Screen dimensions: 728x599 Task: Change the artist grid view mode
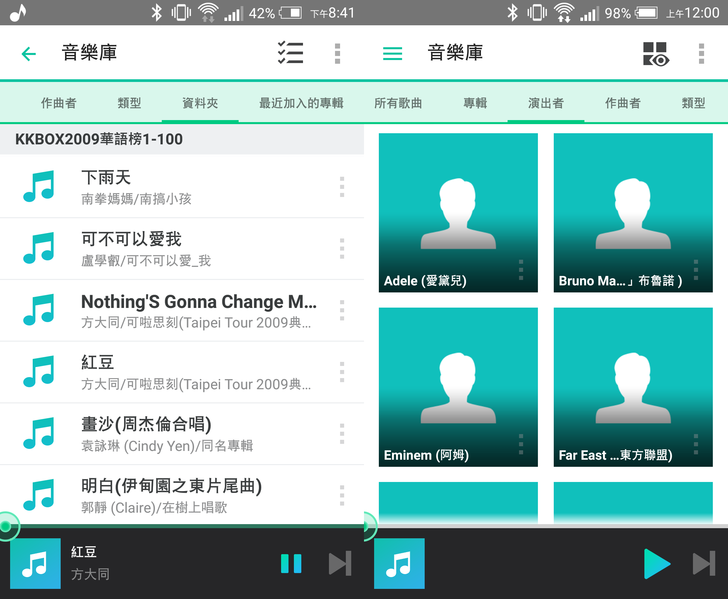coord(655,54)
